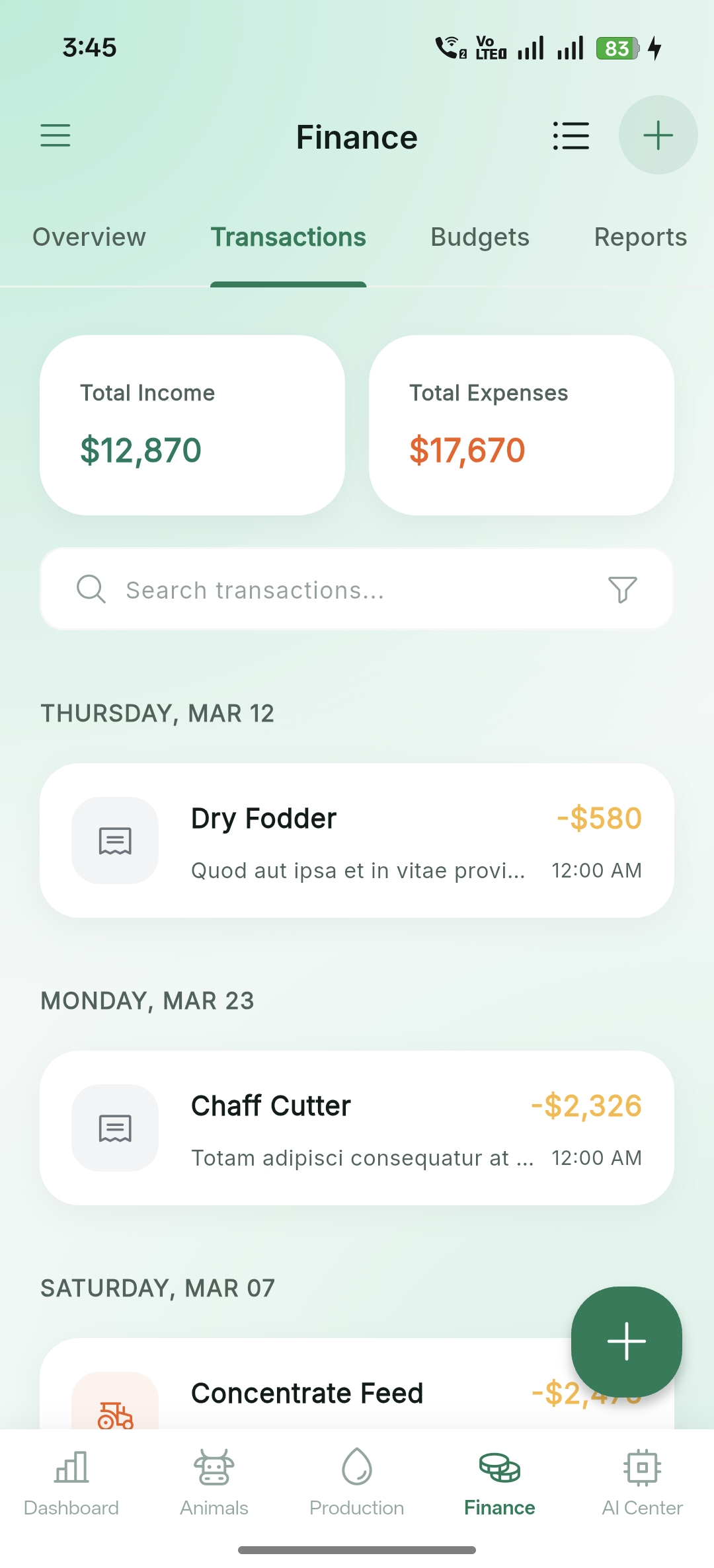This screenshot has width=714, height=1568.
Task: Switch to the Overview tab
Action: [x=89, y=237]
